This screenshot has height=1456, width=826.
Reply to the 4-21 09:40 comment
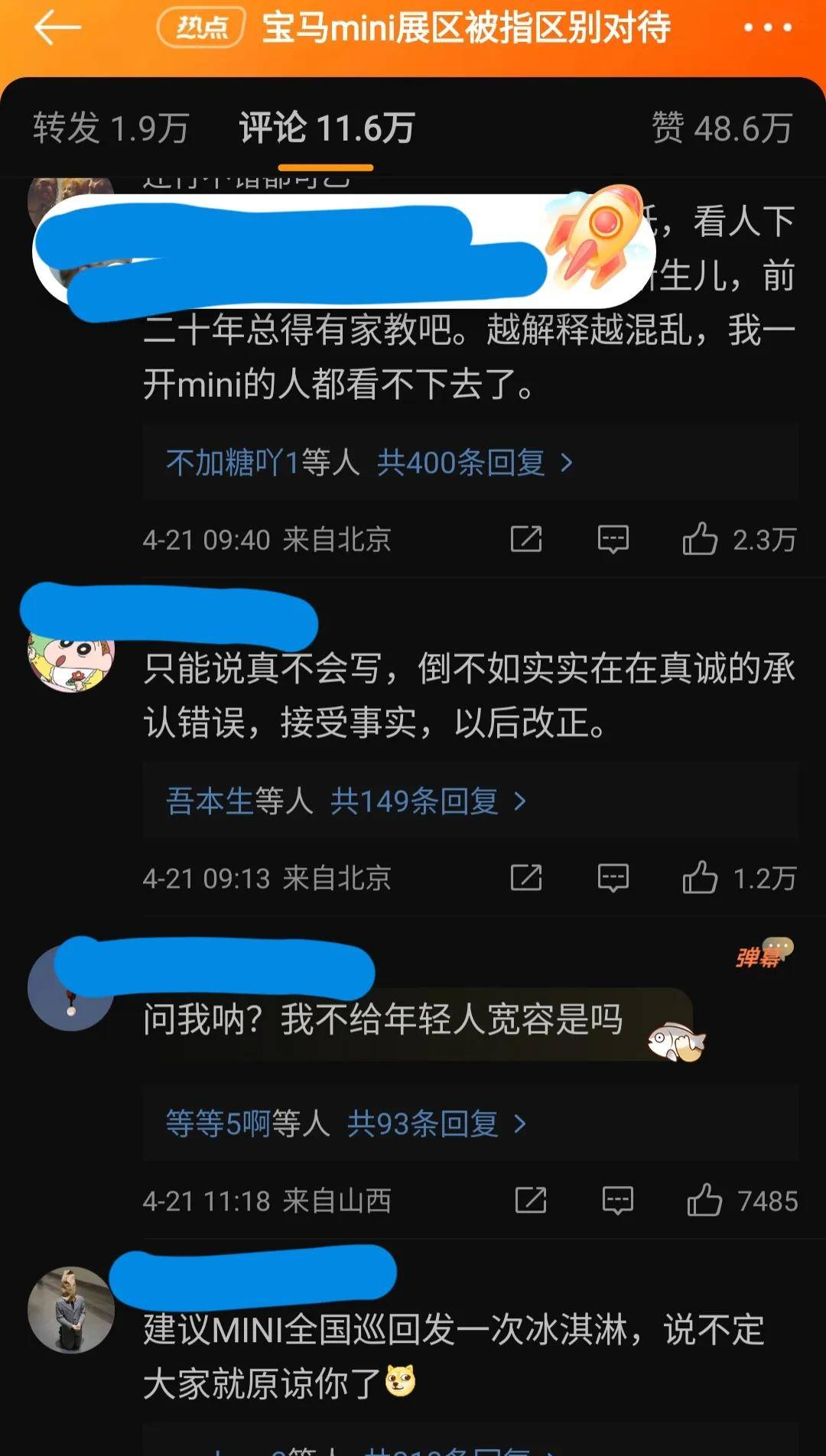[x=613, y=539]
